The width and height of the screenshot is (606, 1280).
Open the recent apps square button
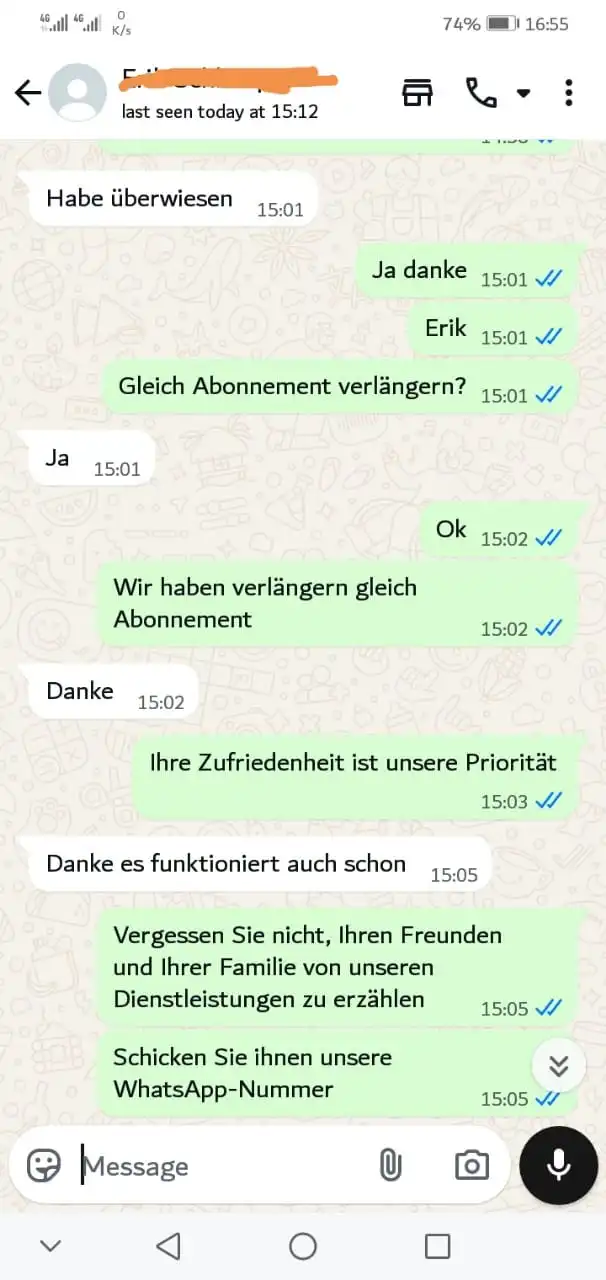pyautogui.click(x=437, y=1246)
